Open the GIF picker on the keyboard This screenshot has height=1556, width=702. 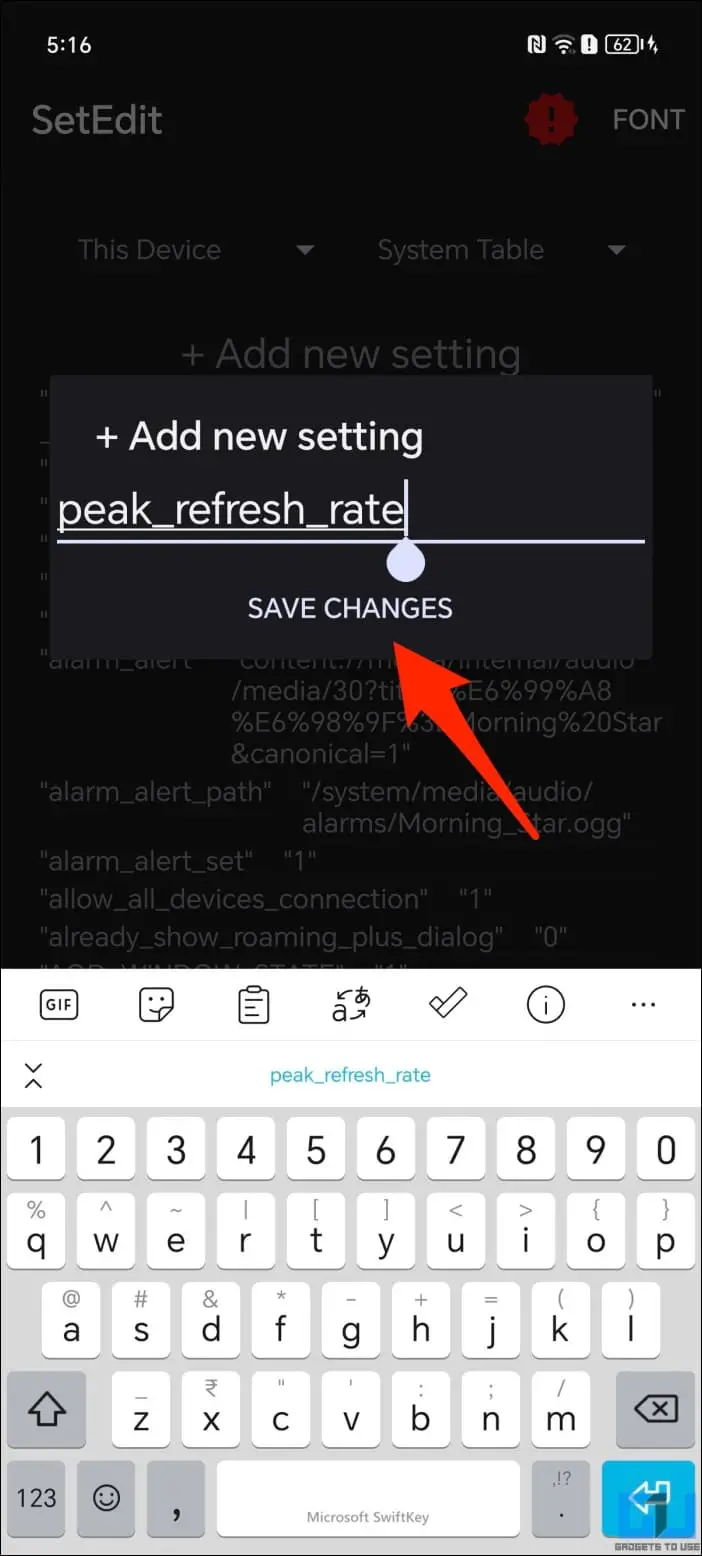pyautogui.click(x=58, y=1004)
